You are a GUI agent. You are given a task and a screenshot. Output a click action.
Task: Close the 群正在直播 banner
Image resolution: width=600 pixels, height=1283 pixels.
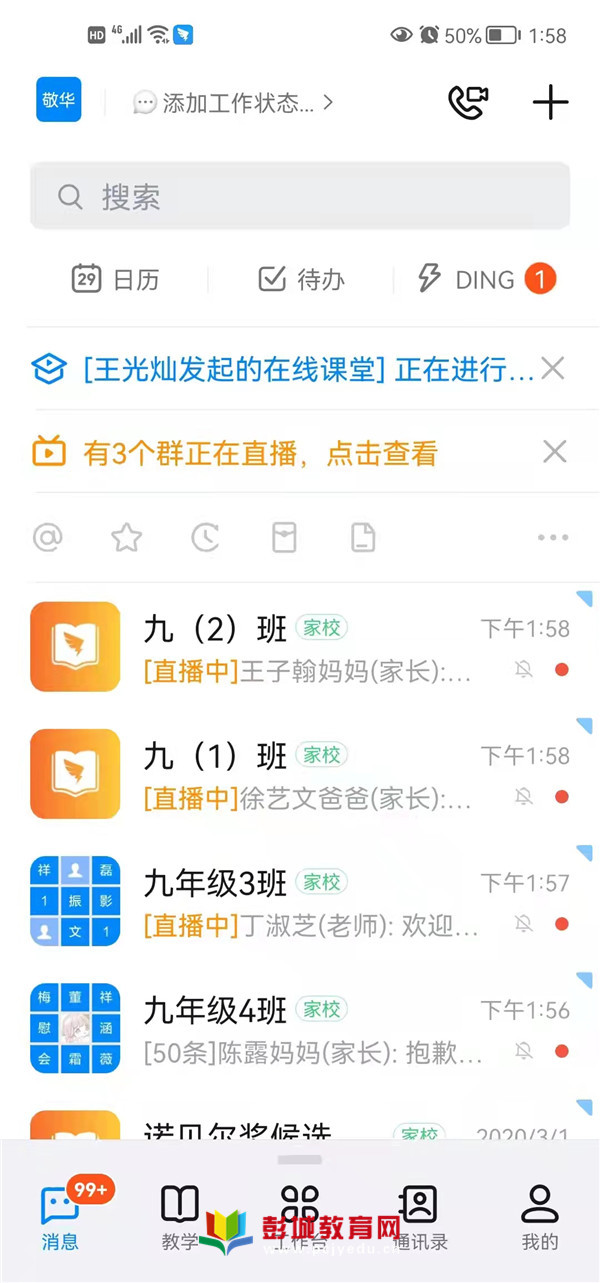(x=554, y=453)
